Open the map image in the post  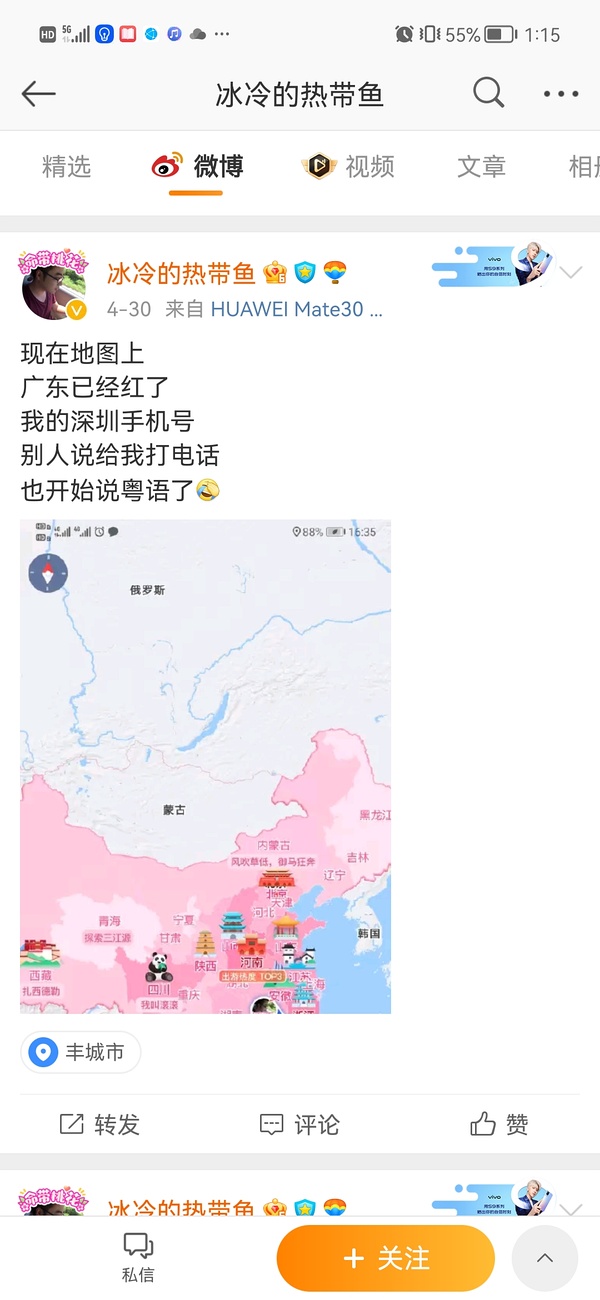click(205, 766)
